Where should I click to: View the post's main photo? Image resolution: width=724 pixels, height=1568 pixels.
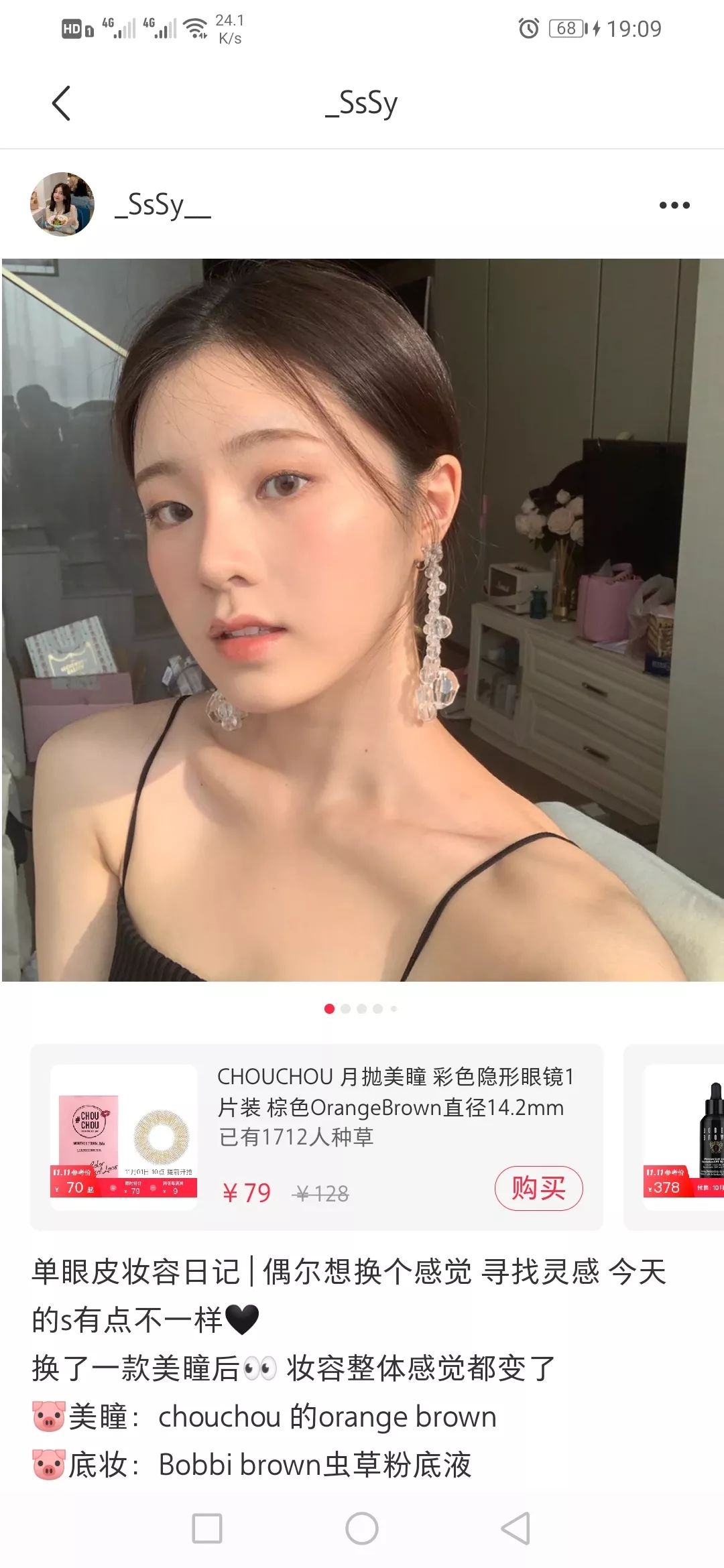click(362, 620)
